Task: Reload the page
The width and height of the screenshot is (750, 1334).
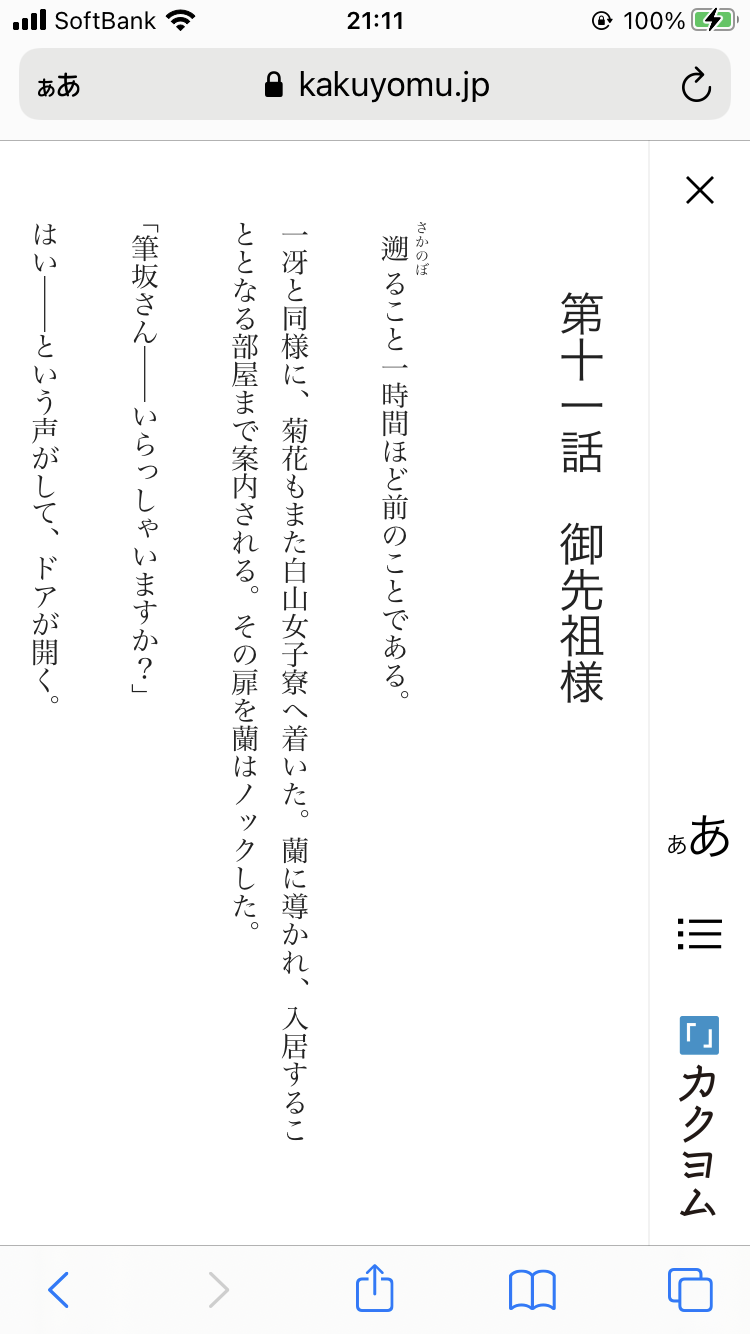Action: [695, 85]
